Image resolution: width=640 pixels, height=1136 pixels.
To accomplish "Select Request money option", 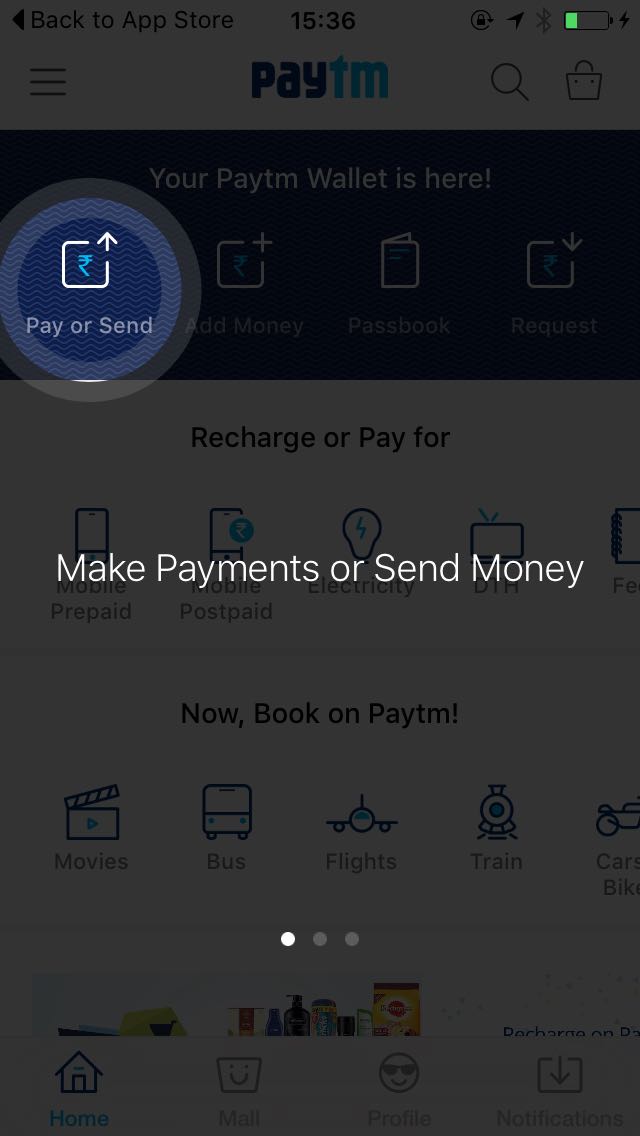I will click(x=553, y=285).
